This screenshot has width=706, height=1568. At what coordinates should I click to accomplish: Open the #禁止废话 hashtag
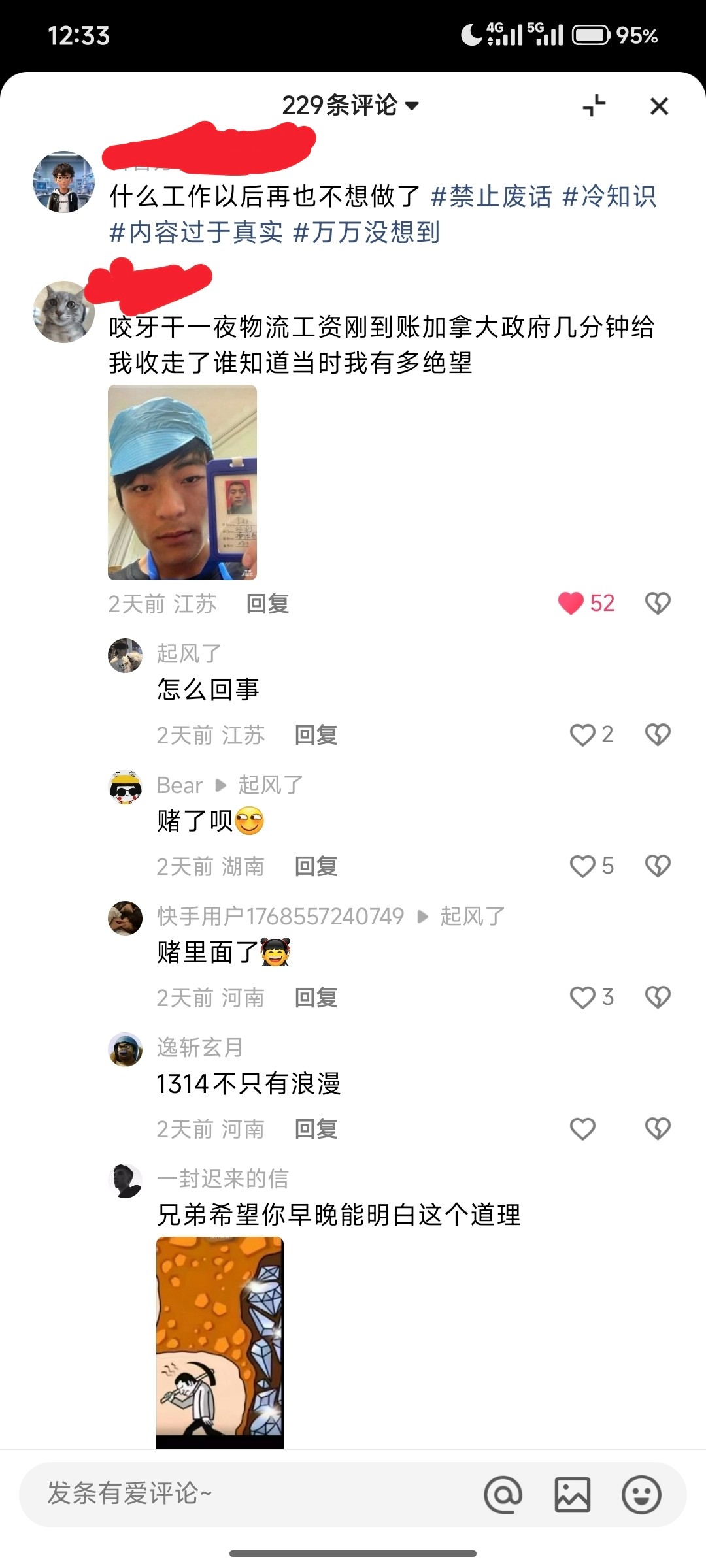point(492,197)
